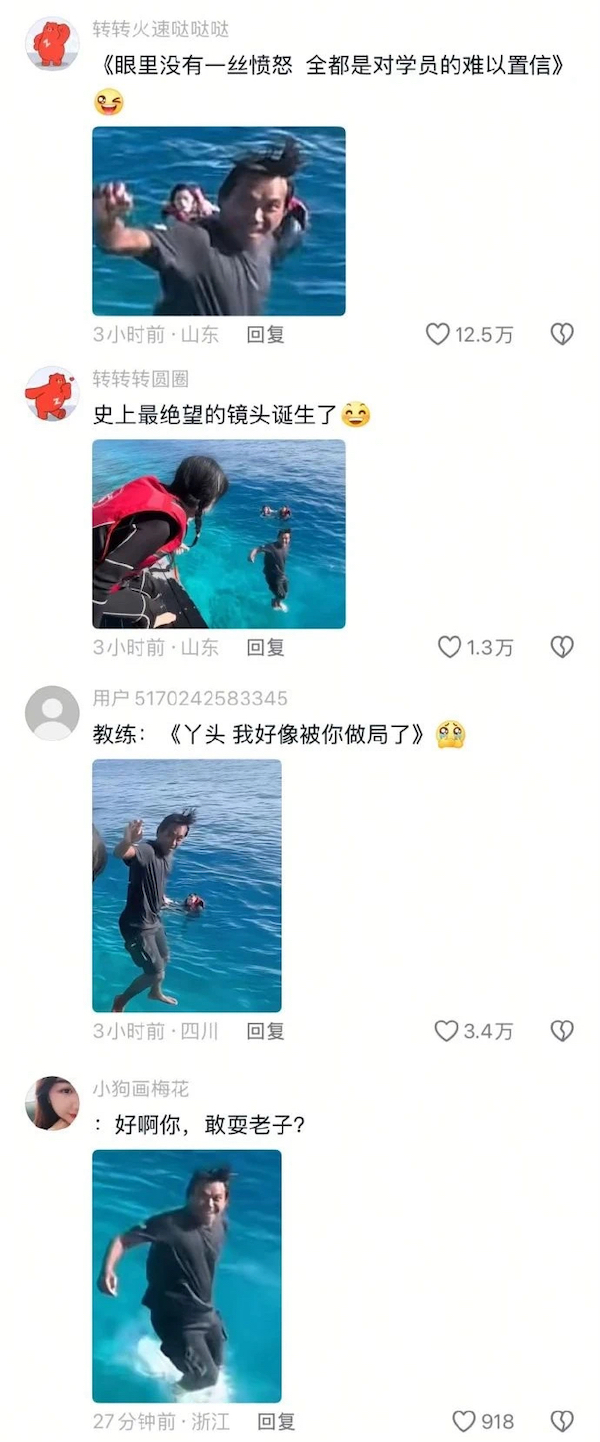Screen dimensions: 600x1442
Task: Dislike the comment by 转转火速哒哒哒
Action: (x=562, y=335)
